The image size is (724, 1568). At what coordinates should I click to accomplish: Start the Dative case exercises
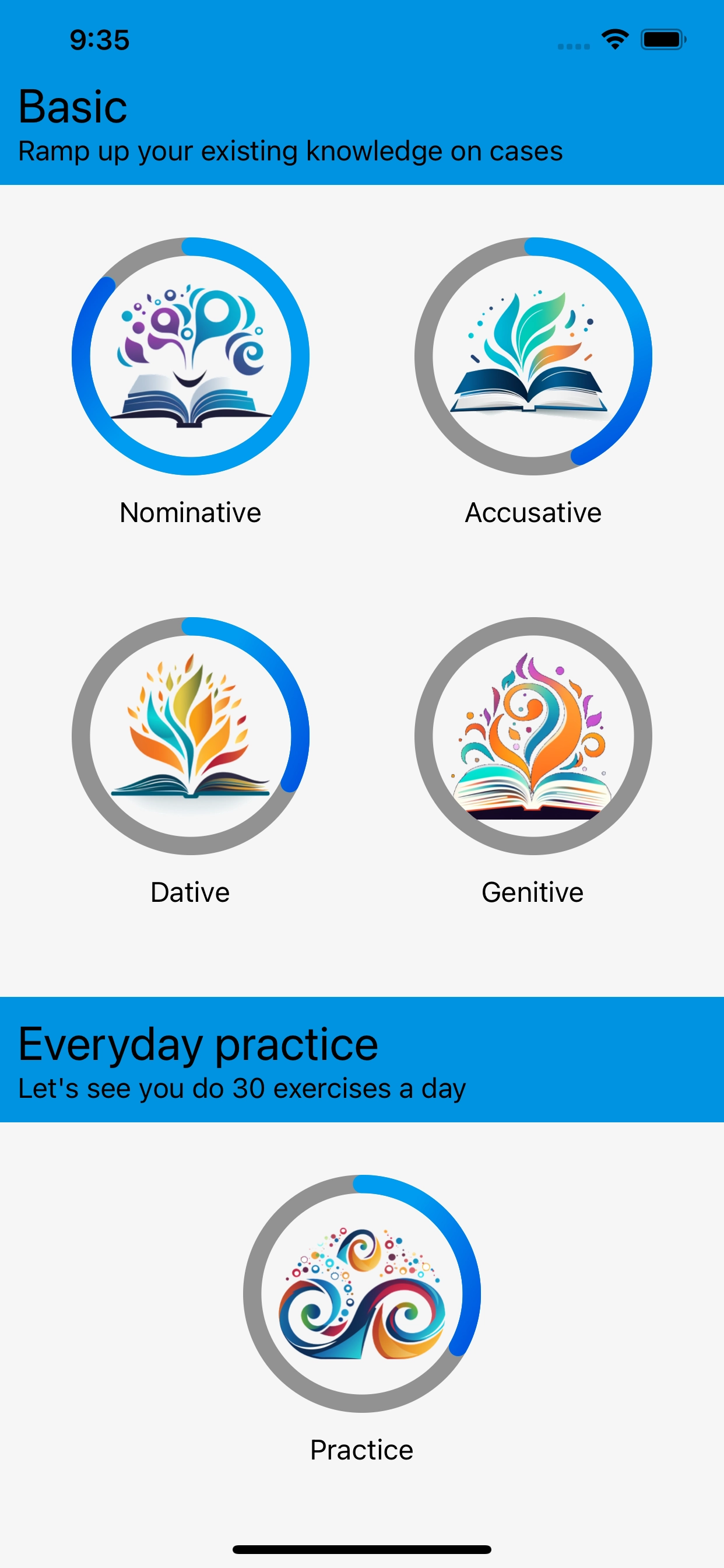pyautogui.click(x=191, y=737)
